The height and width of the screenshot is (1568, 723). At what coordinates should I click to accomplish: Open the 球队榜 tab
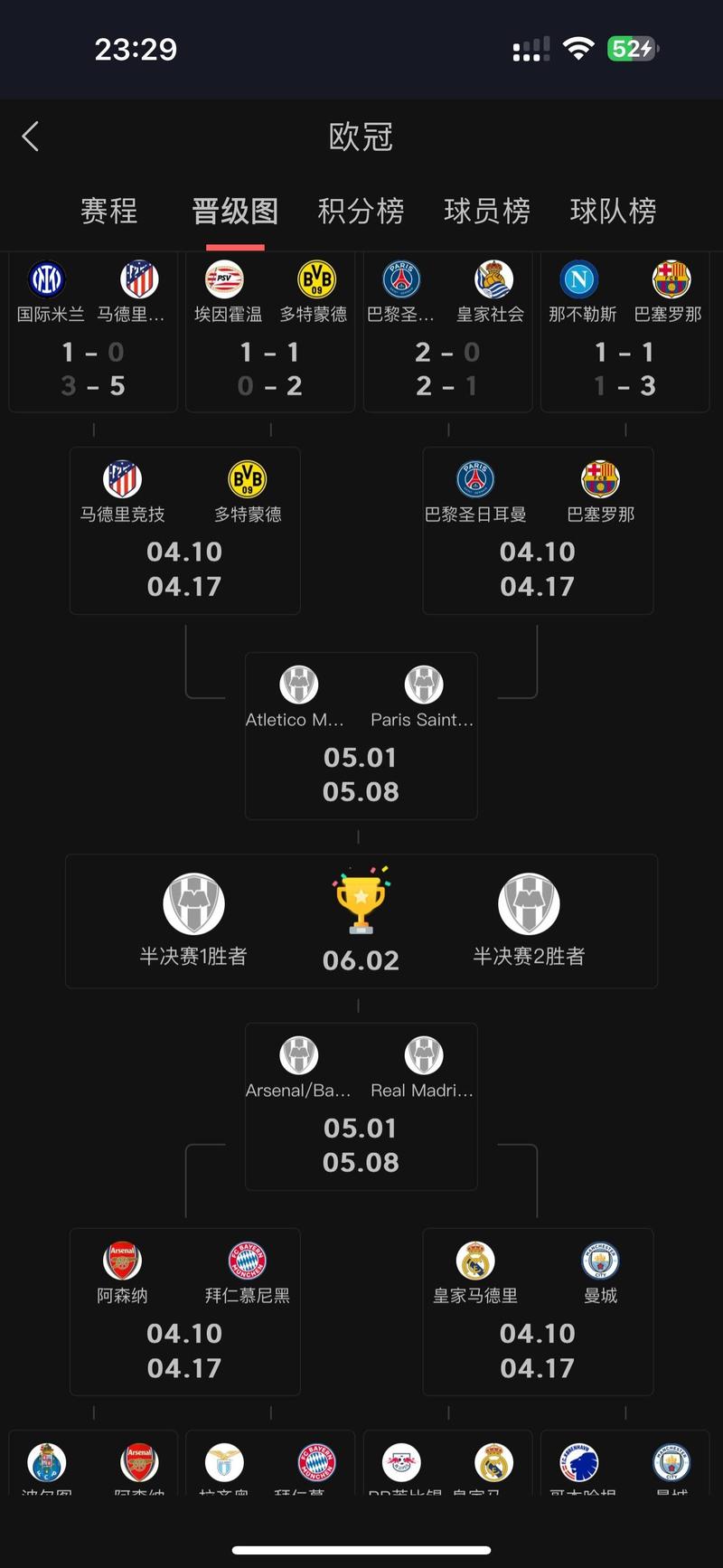(x=612, y=211)
